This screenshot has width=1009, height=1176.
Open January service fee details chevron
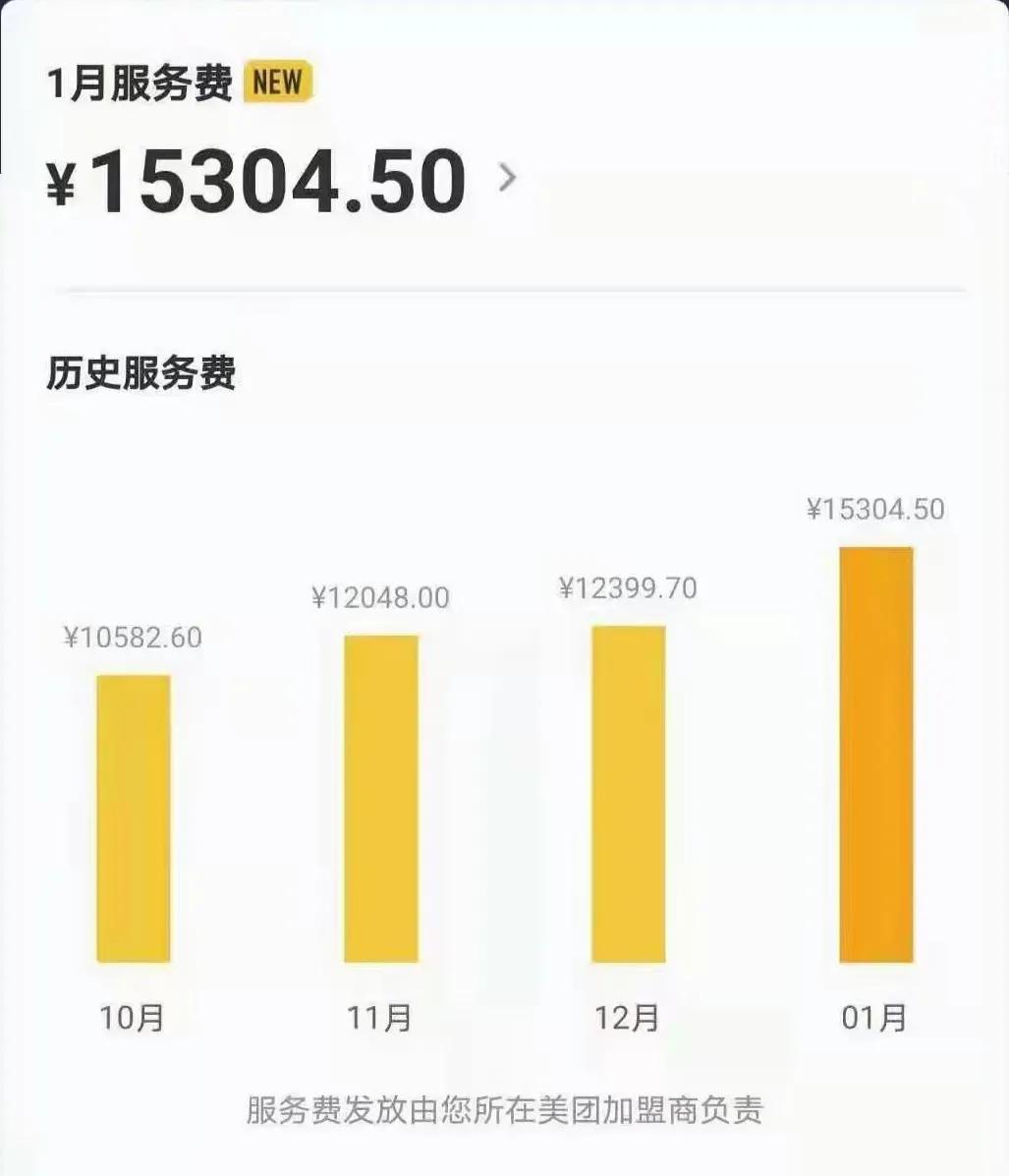507,178
